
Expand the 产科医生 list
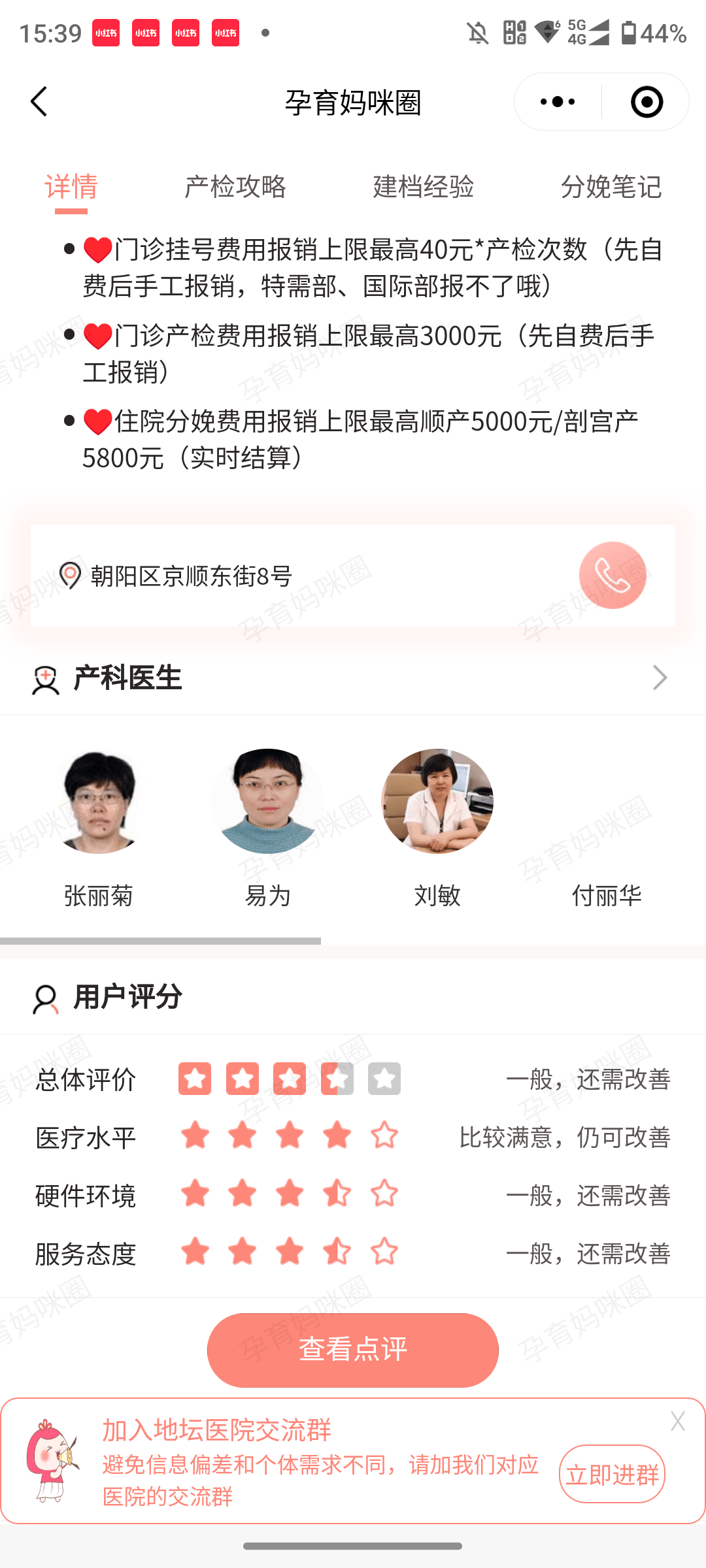659,678
